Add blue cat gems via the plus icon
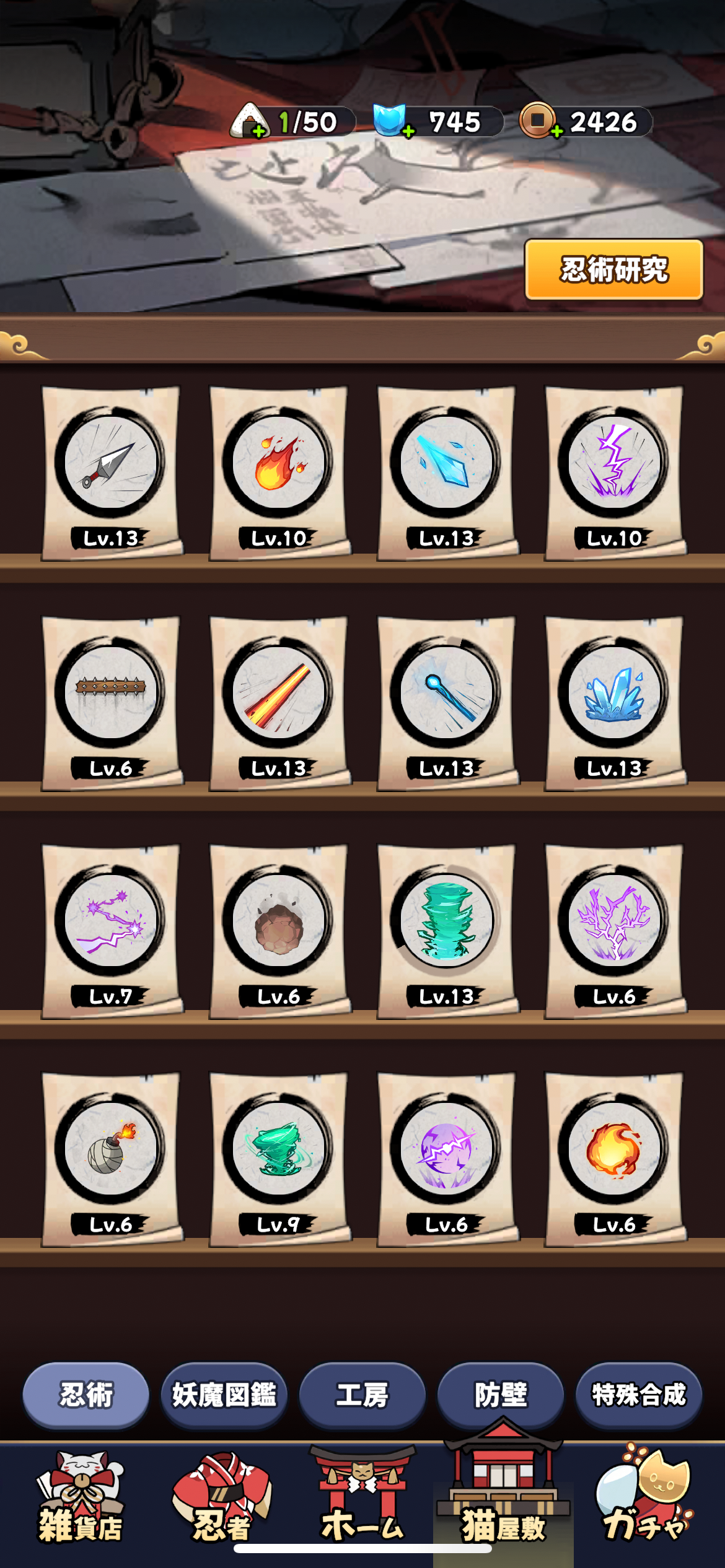 coord(408,131)
